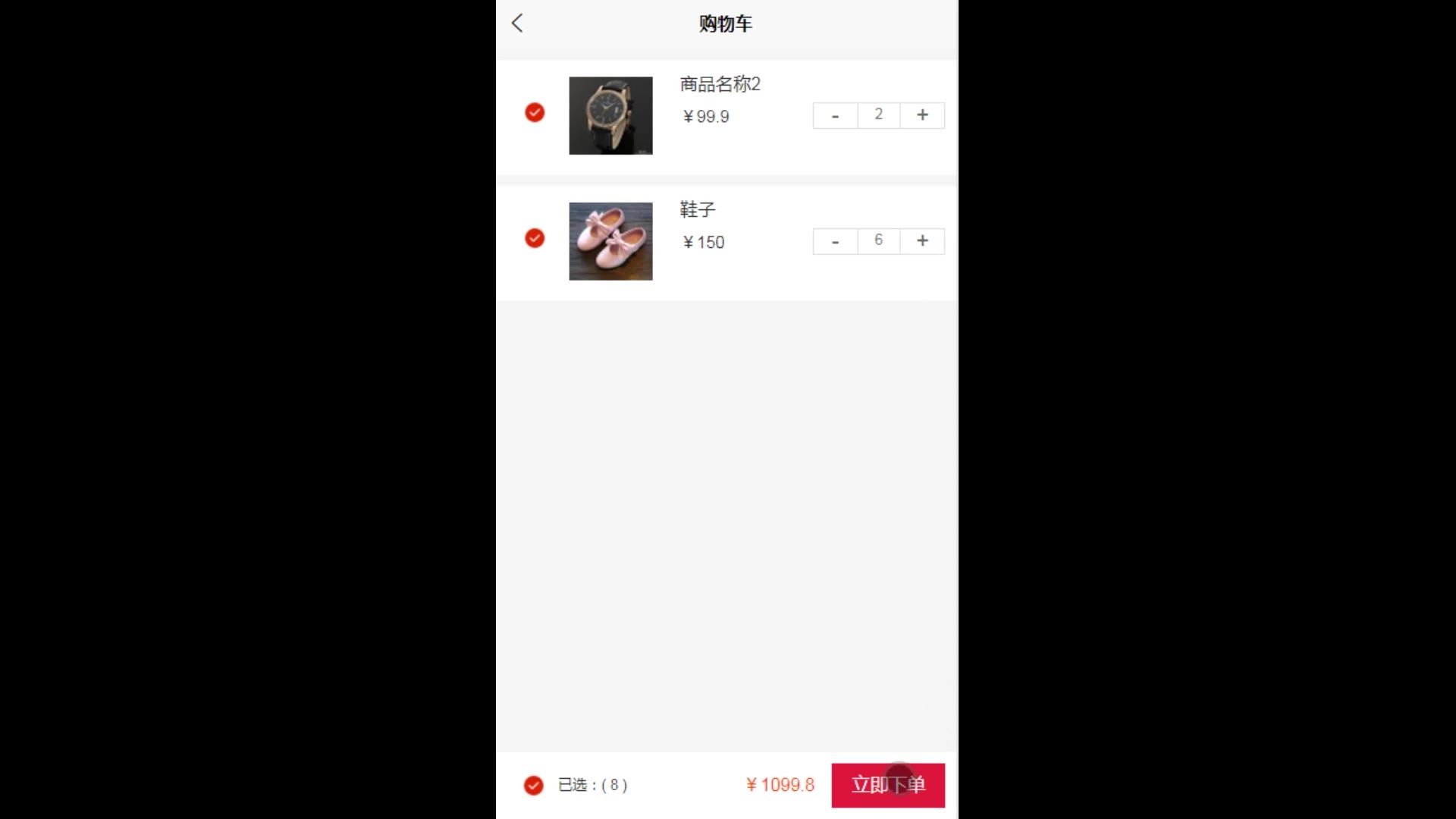Viewport: 1456px width, 819px height.
Task: Decrease quantity of 商品名称2
Action: pos(835,116)
